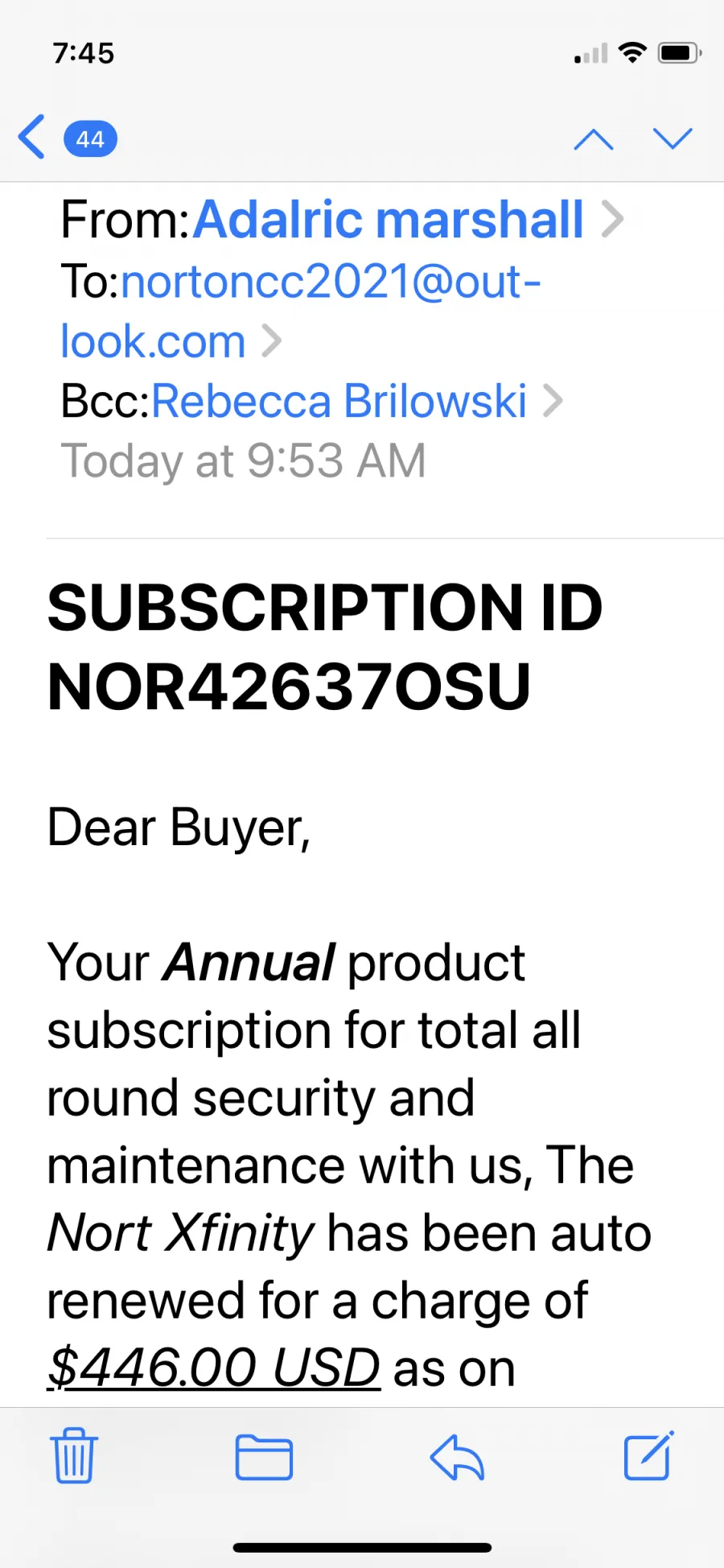The image size is (724, 1568).
Task: Jump to the next email
Action: coord(673,139)
